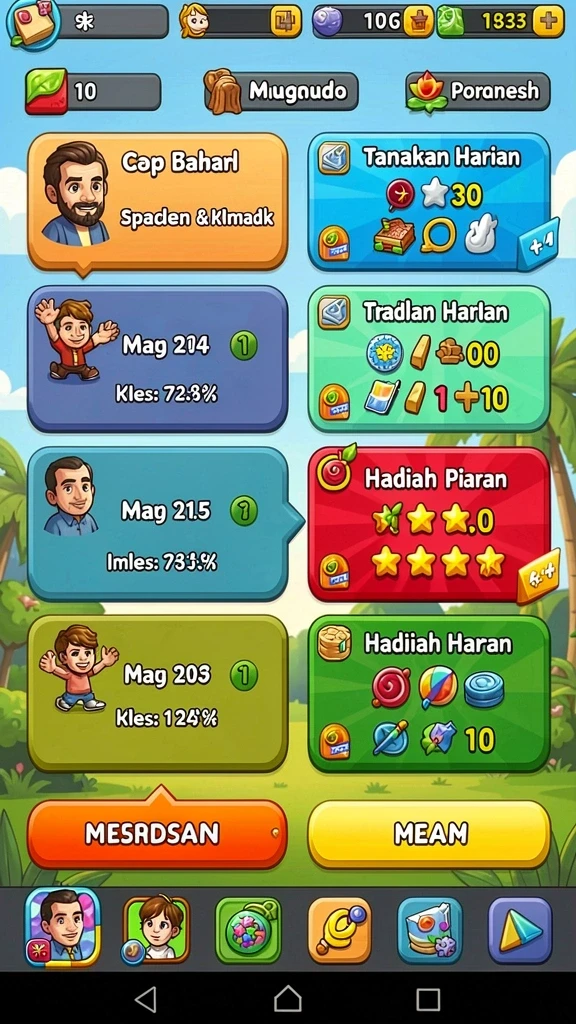The height and width of the screenshot is (1024, 576).
Task: Open the Hadiah Piaran reward card
Action: (x=429, y=524)
